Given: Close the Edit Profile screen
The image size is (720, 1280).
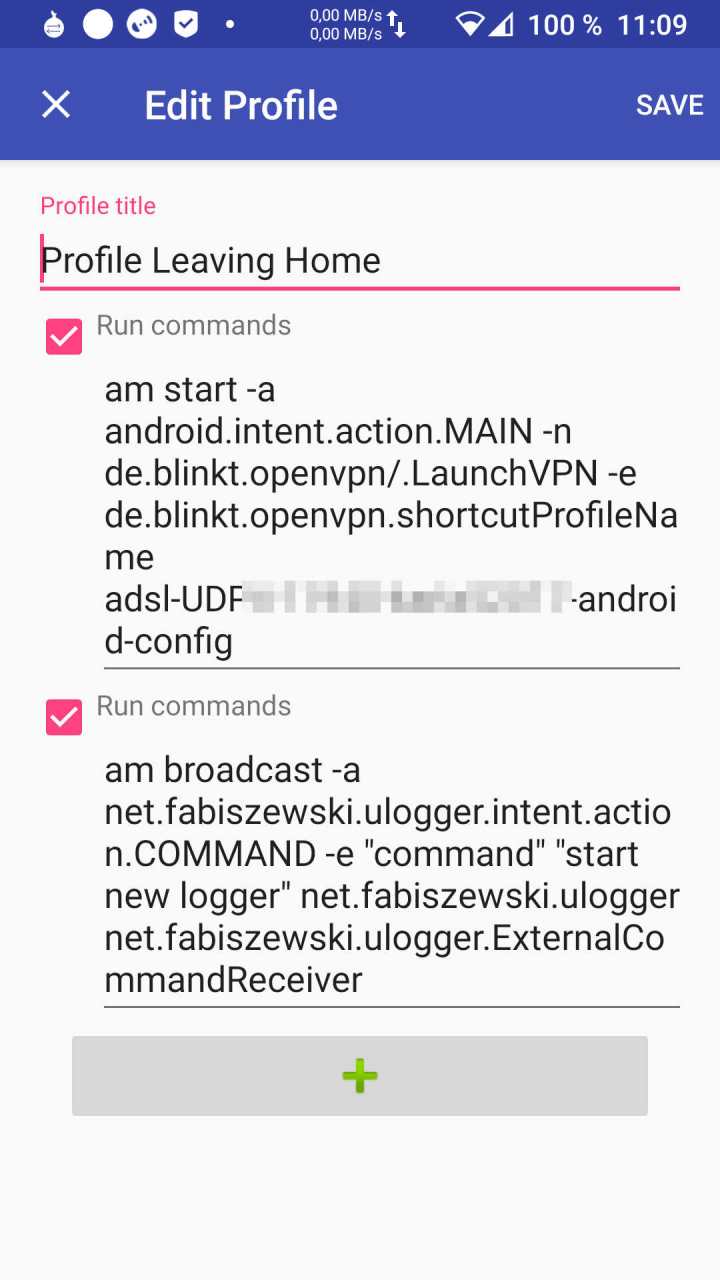Looking at the screenshot, I should pyautogui.click(x=56, y=104).
